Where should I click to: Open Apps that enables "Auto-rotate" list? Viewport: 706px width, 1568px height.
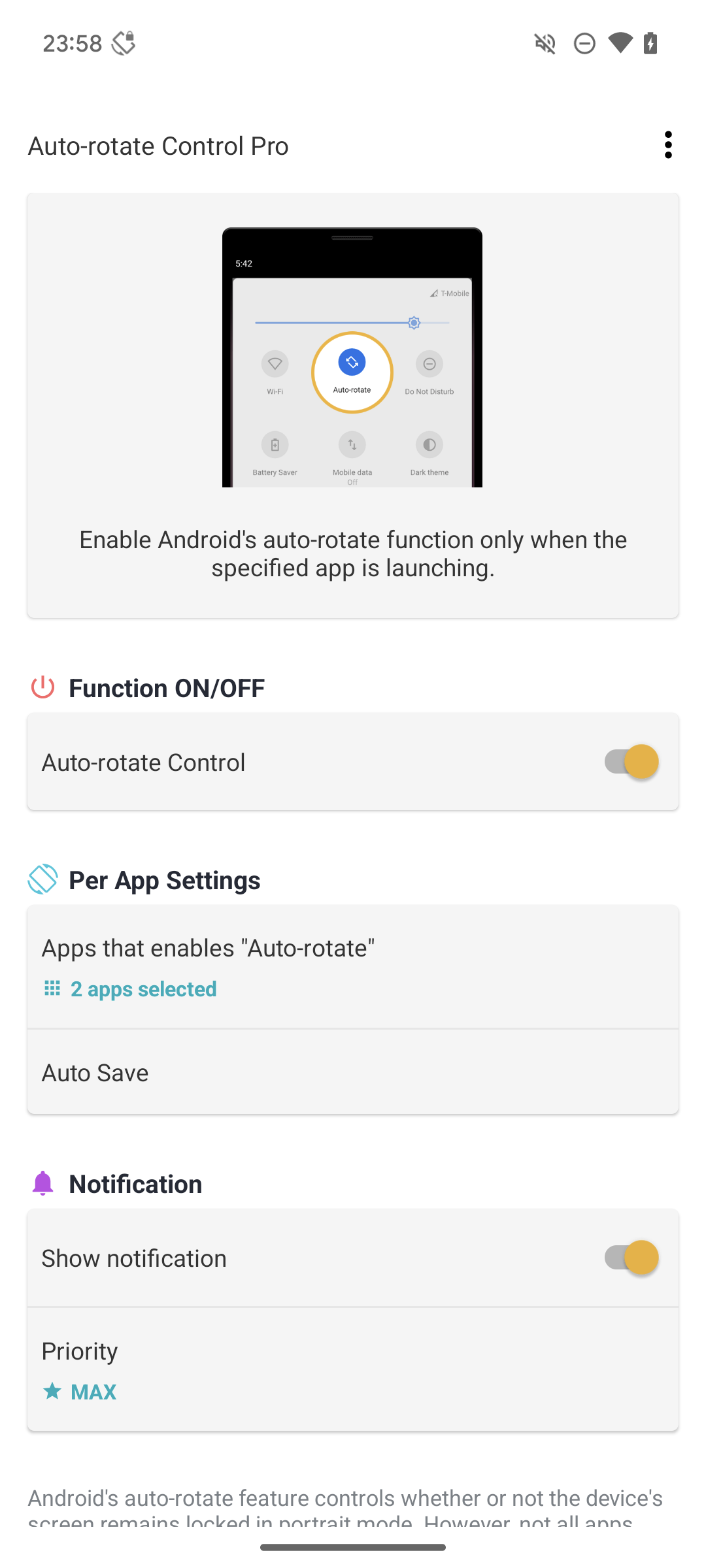pos(353,968)
